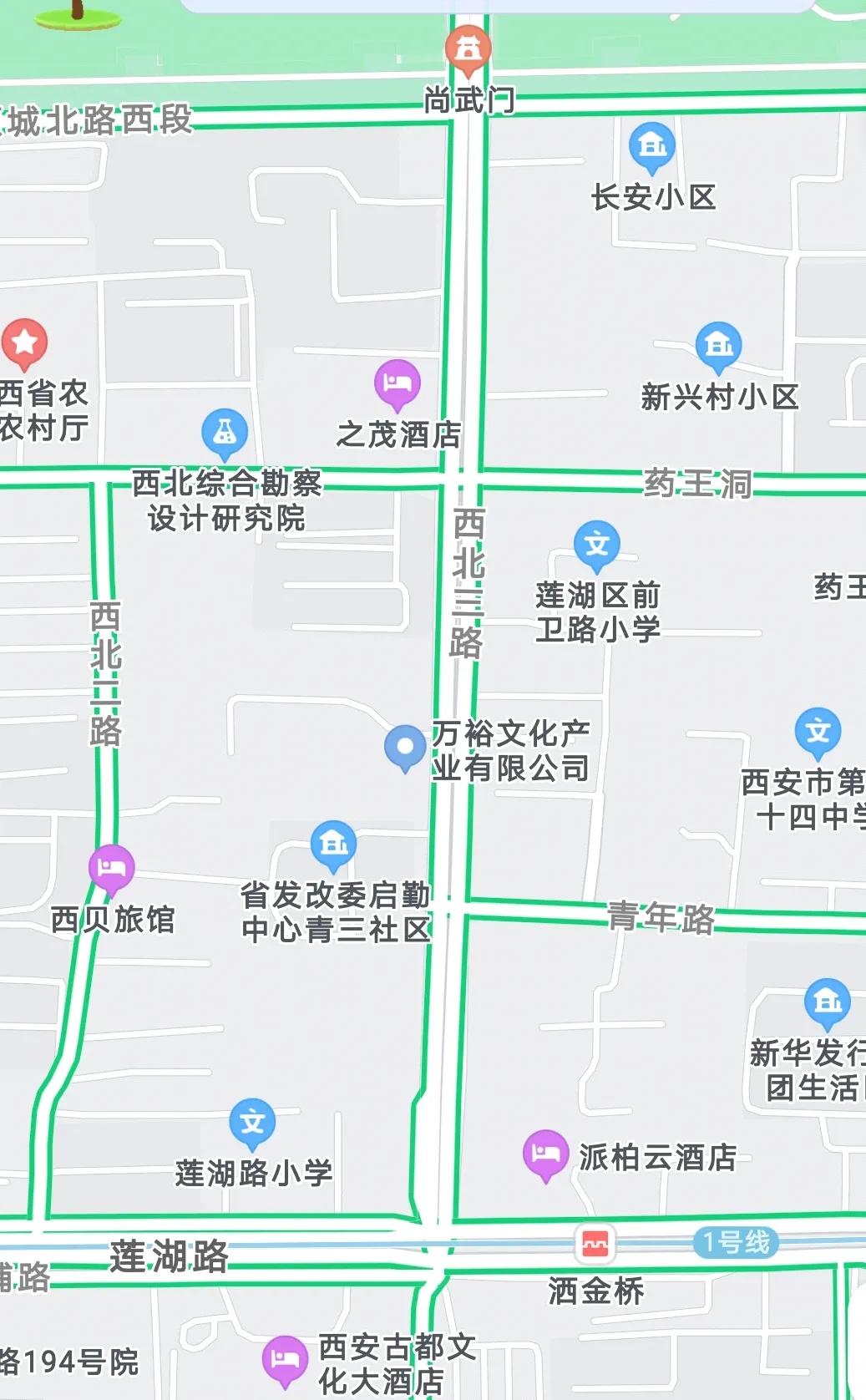Open the 之茂酒店 hotel marker
This screenshot has height=1400, width=866.
394,383
